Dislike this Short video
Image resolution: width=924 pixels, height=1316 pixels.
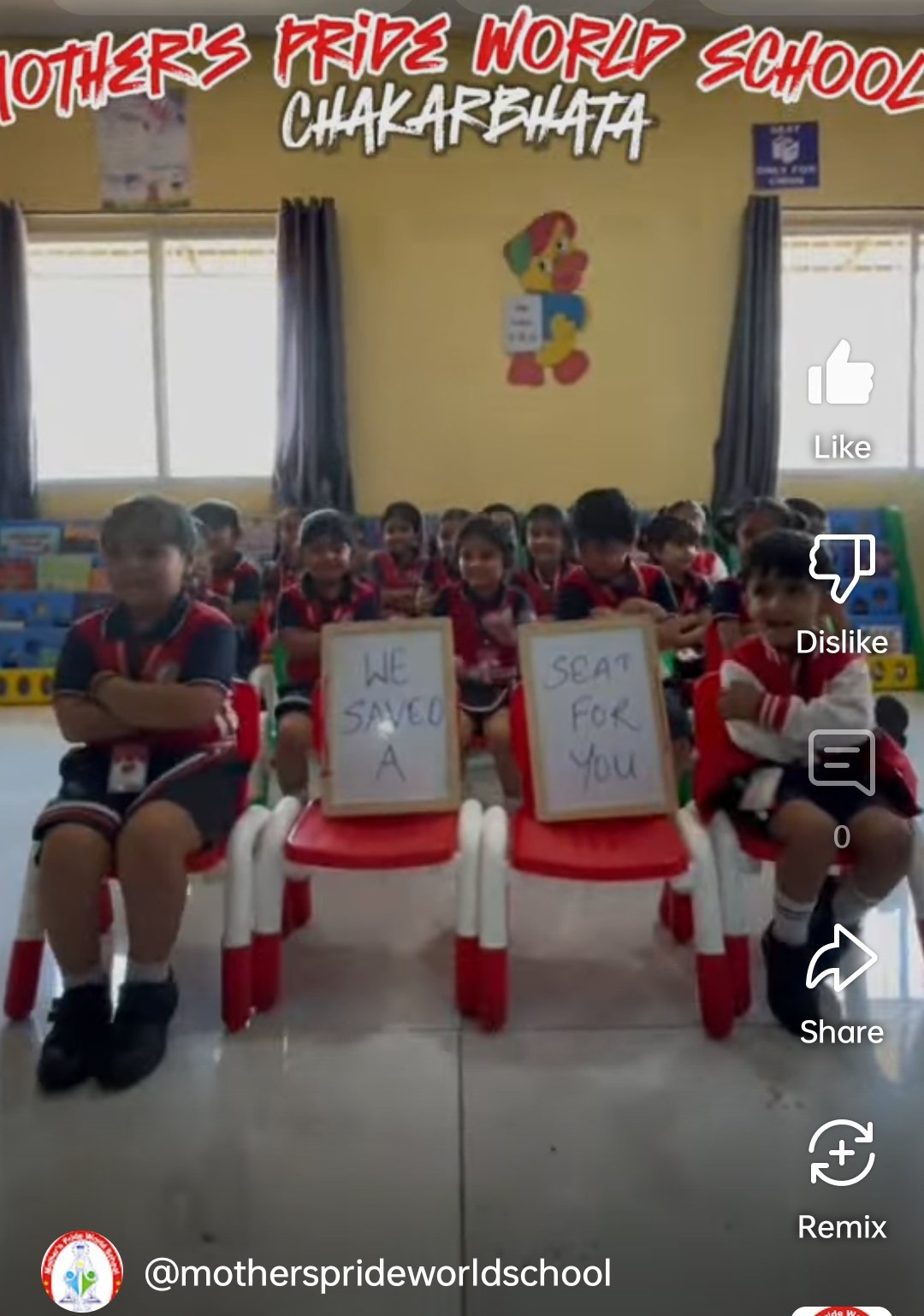841,568
